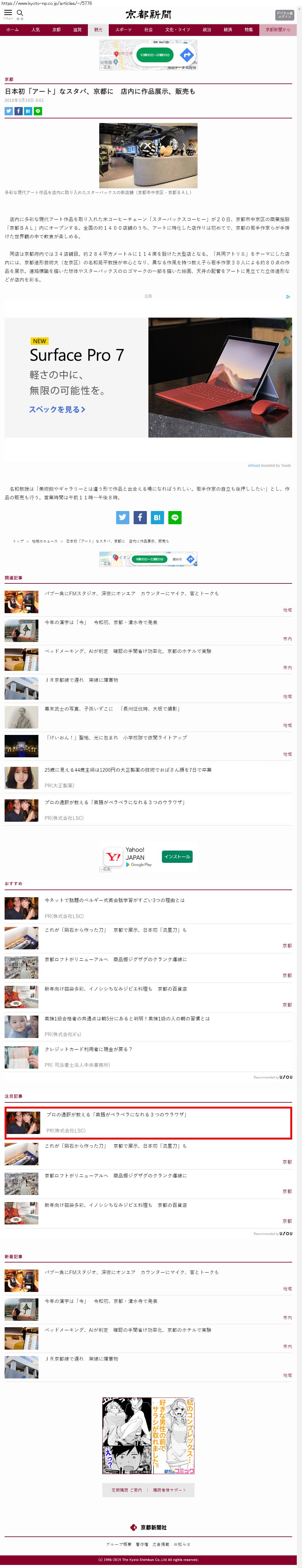This screenshot has width=302, height=1568.
Task: Open the hamburger menu
Action: click(8, 13)
